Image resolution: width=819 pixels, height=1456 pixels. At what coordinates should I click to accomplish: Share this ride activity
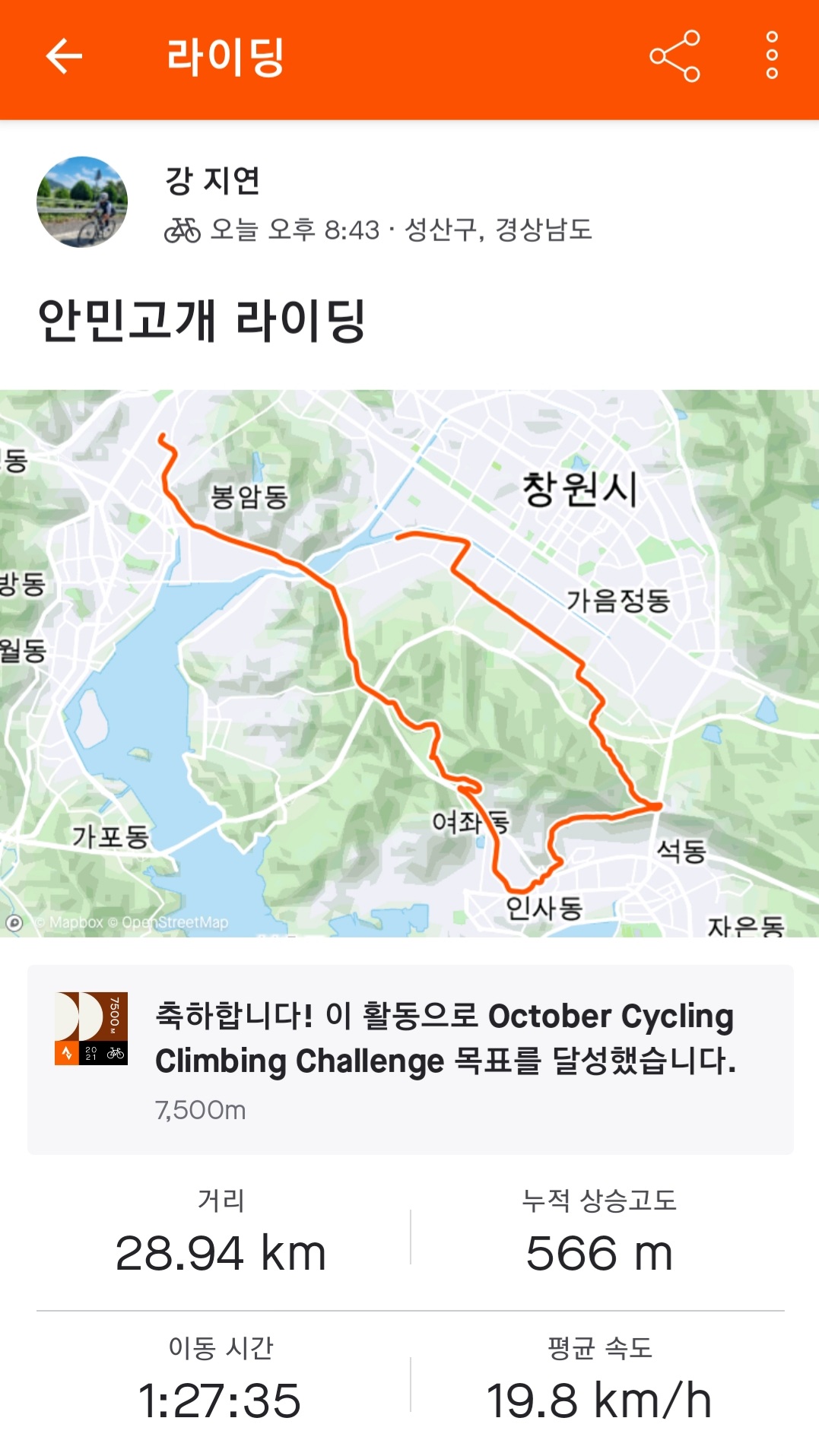click(x=675, y=56)
